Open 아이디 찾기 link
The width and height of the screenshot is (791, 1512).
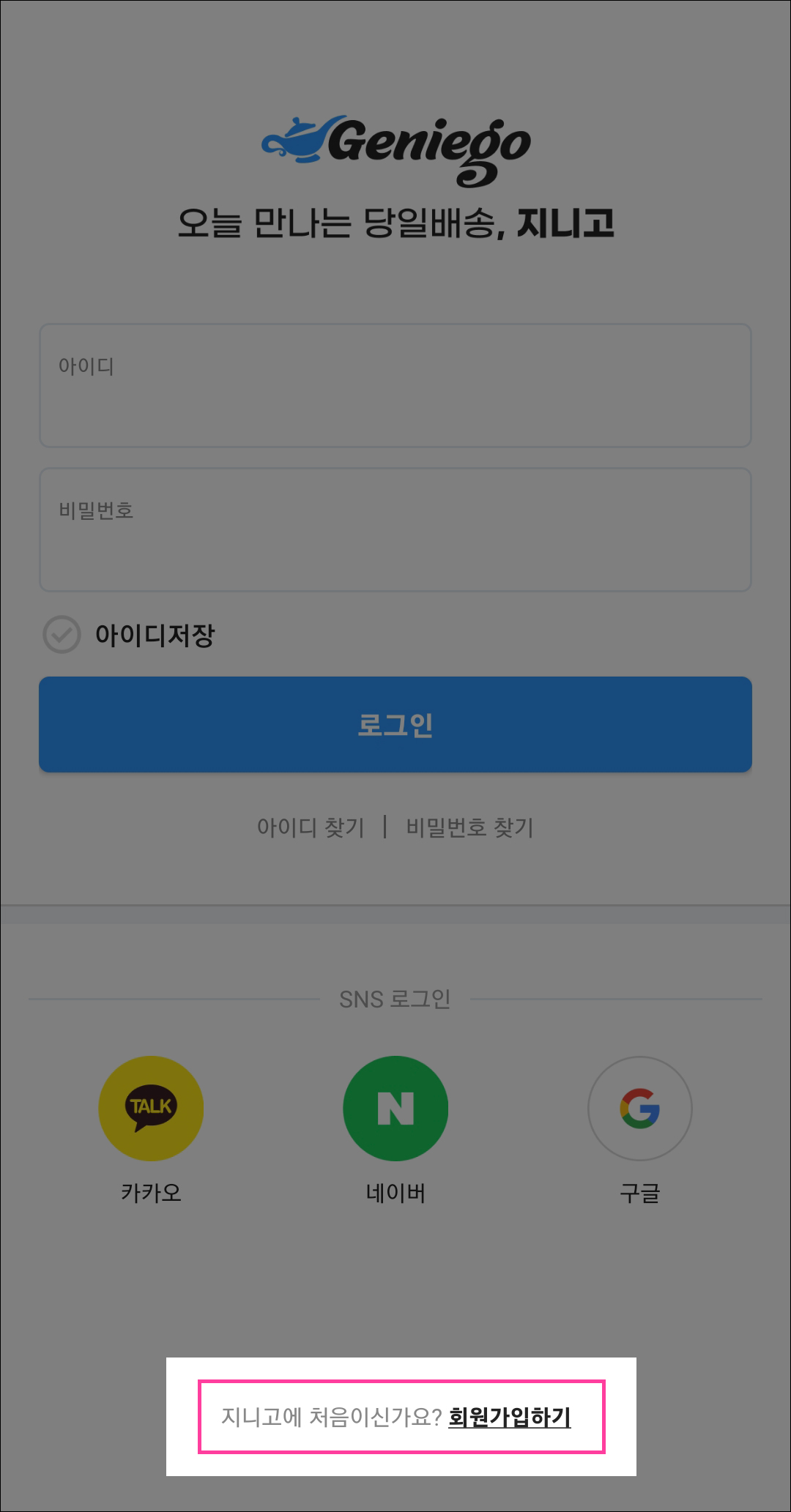click(x=311, y=827)
